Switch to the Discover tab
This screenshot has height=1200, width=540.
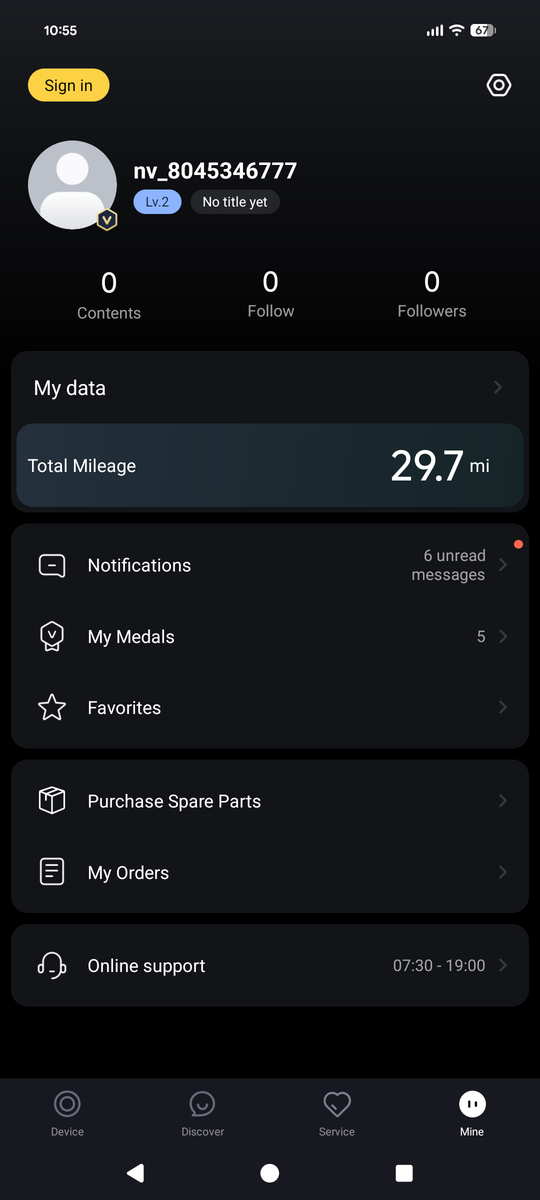203,1113
